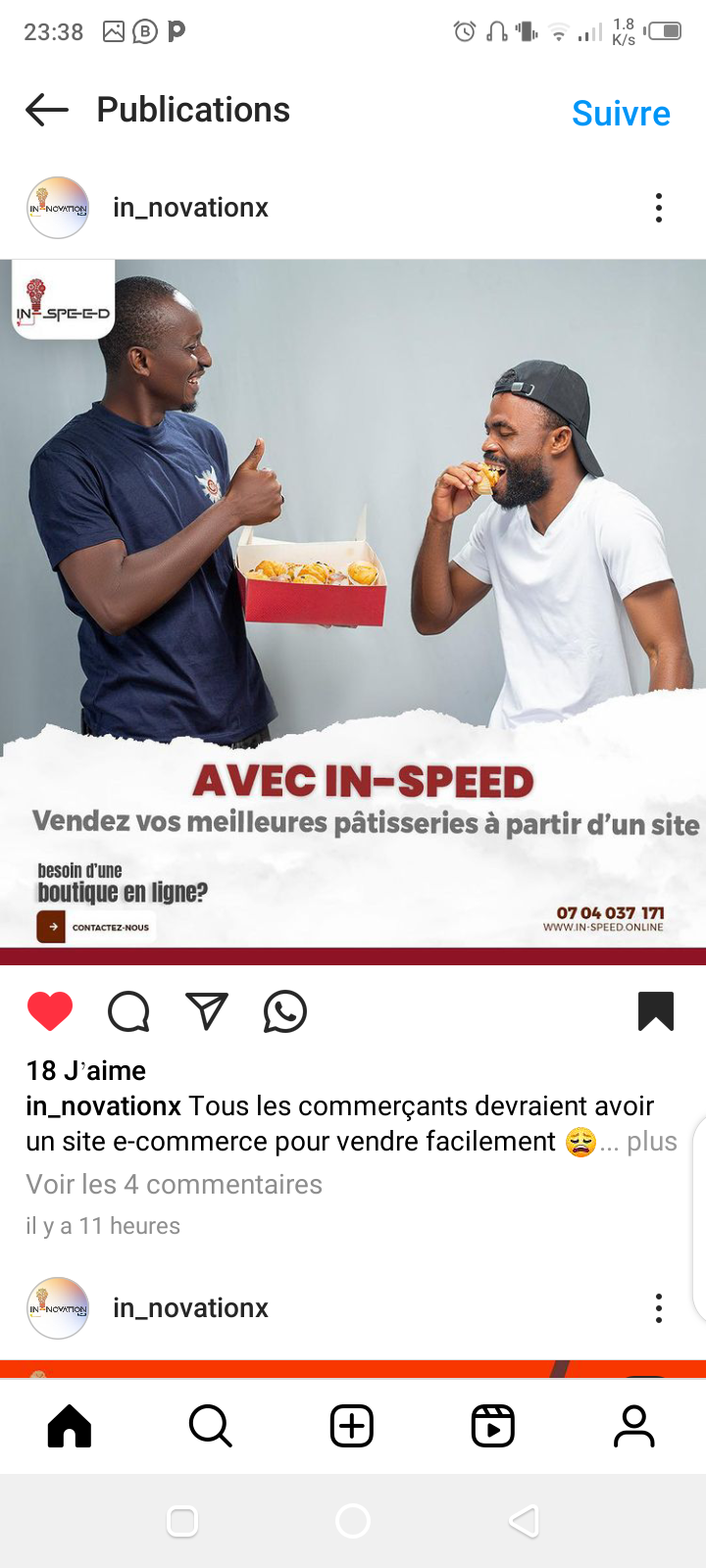
Task: Open the Search tab
Action: (x=211, y=1426)
